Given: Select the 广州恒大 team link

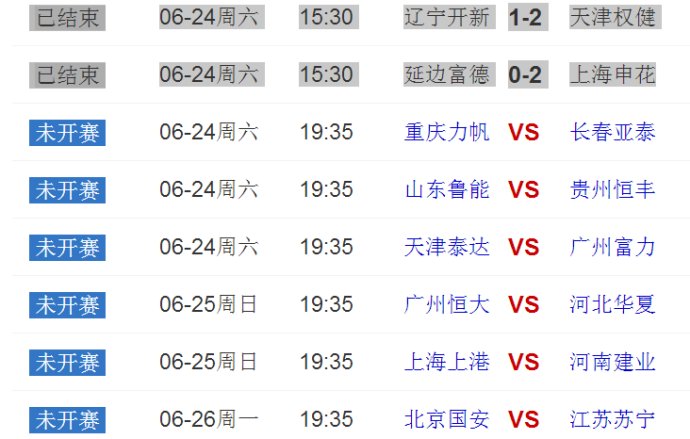Looking at the screenshot, I should coord(447,305).
